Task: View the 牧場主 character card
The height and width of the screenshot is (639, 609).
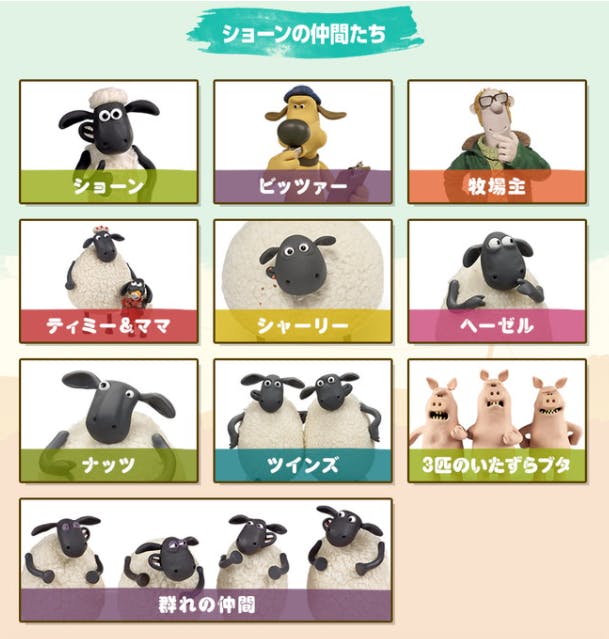Action: [497, 142]
